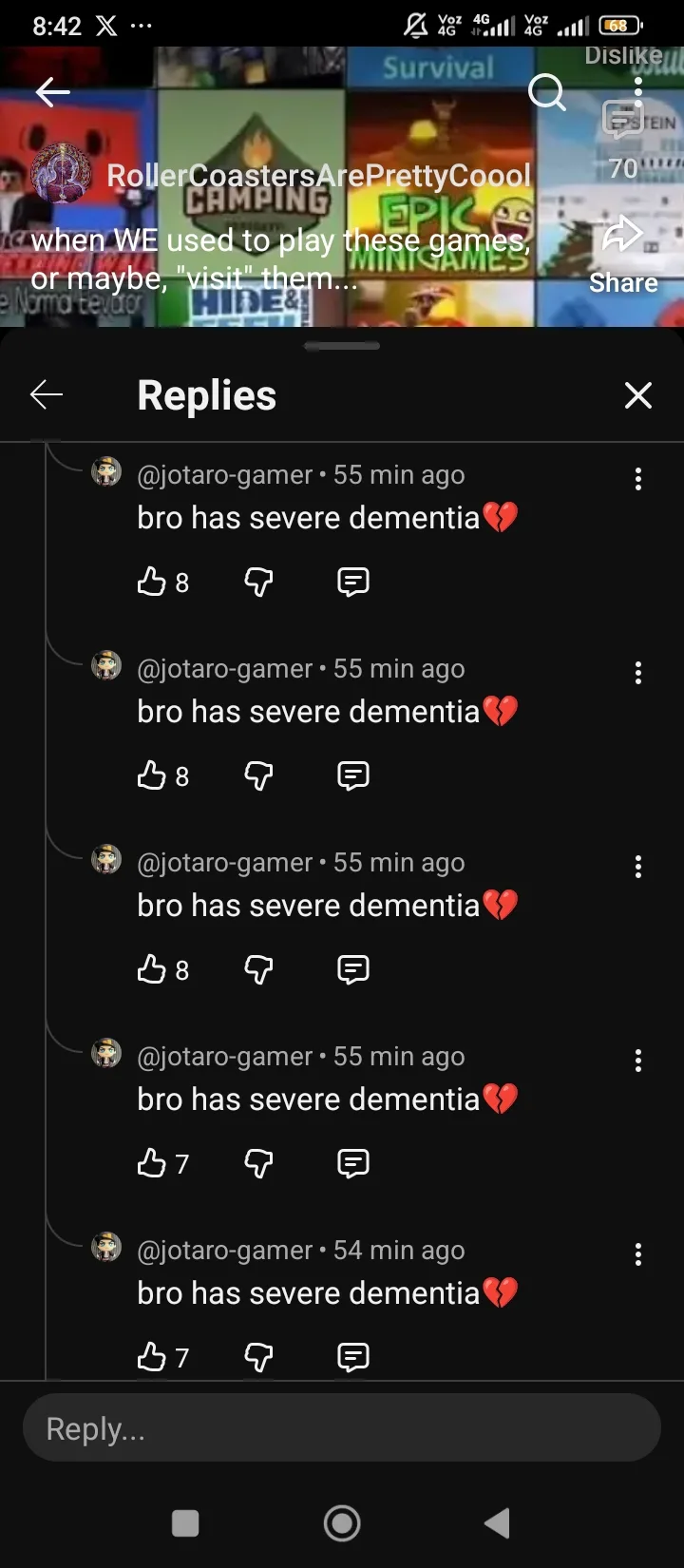Dislike the reply posted 54 min ago

click(258, 1357)
